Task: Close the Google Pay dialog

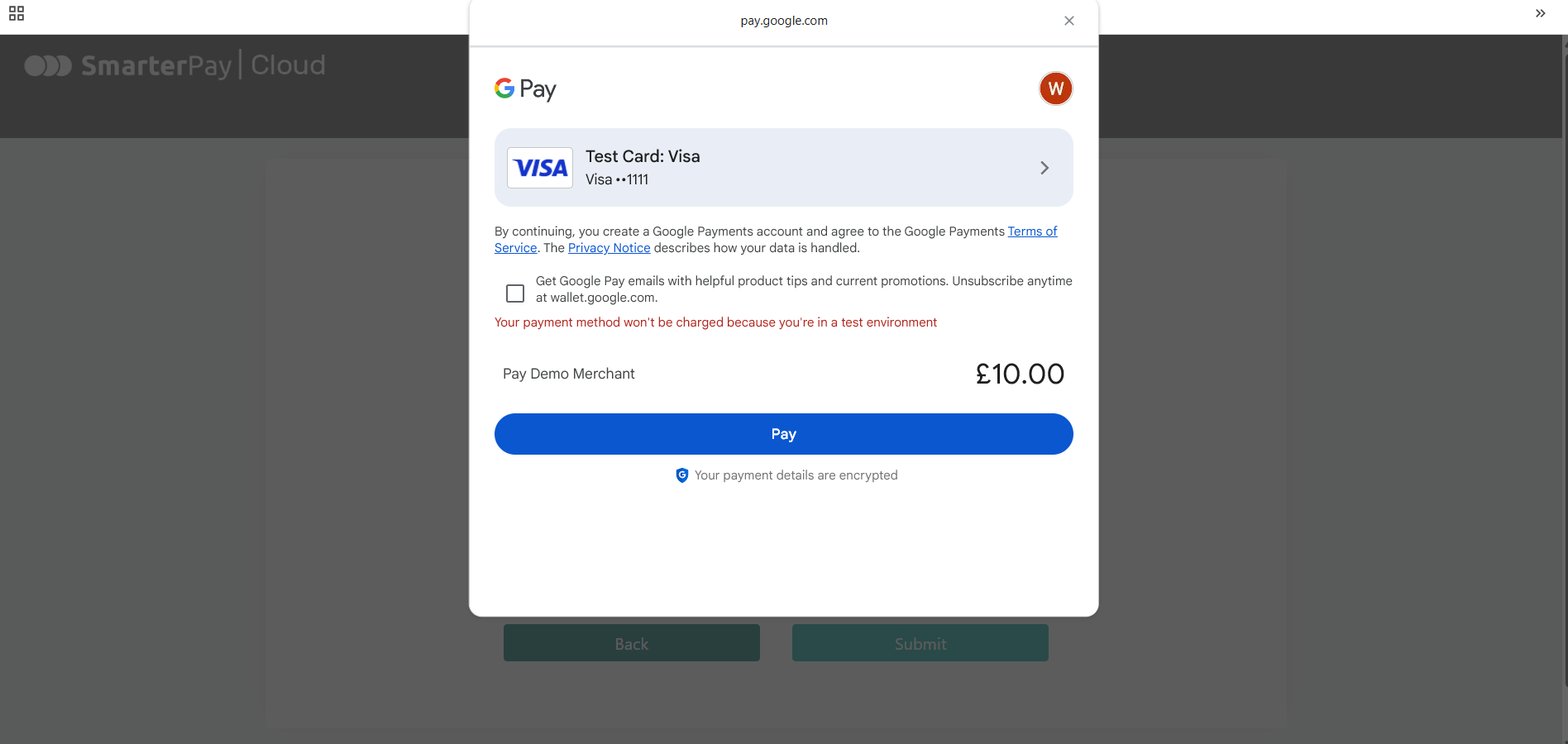Action: 1068,21
